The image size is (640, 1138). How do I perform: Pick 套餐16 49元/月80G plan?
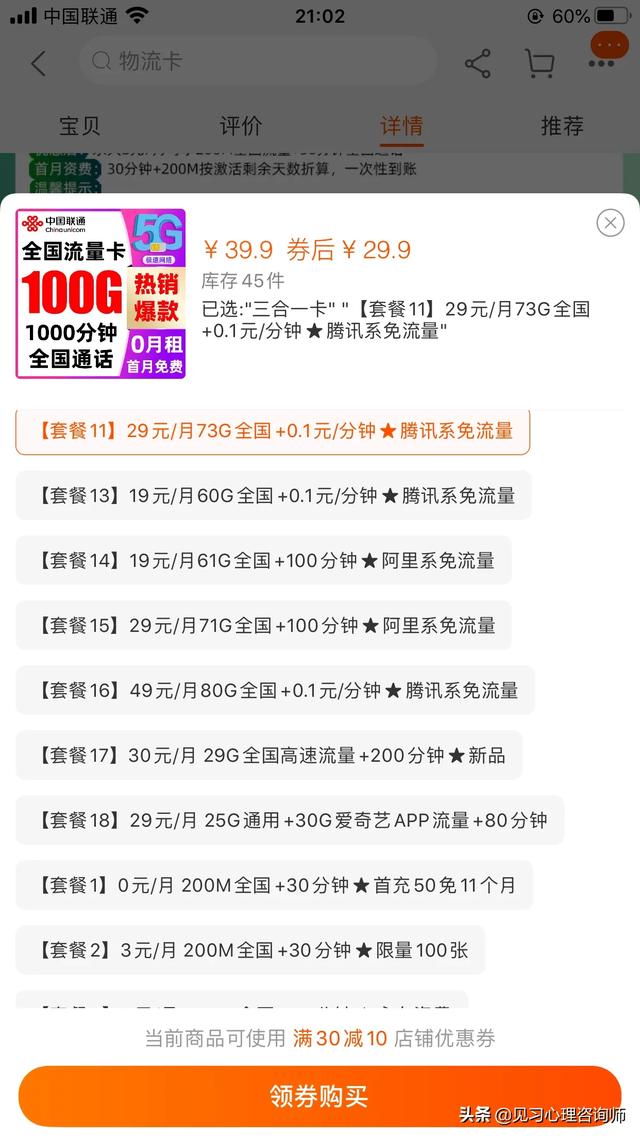click(275, 691)
